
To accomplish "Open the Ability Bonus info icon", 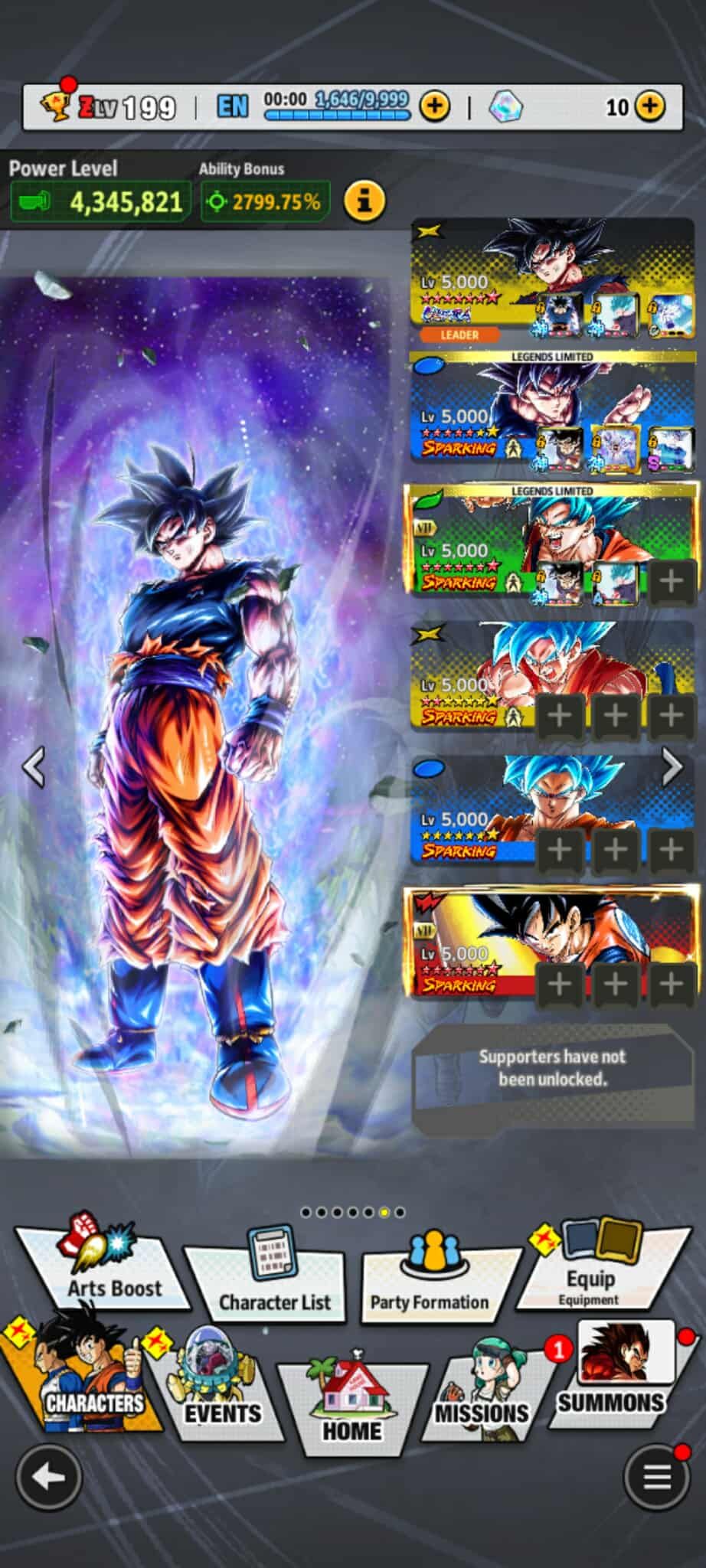I will 364,201.
